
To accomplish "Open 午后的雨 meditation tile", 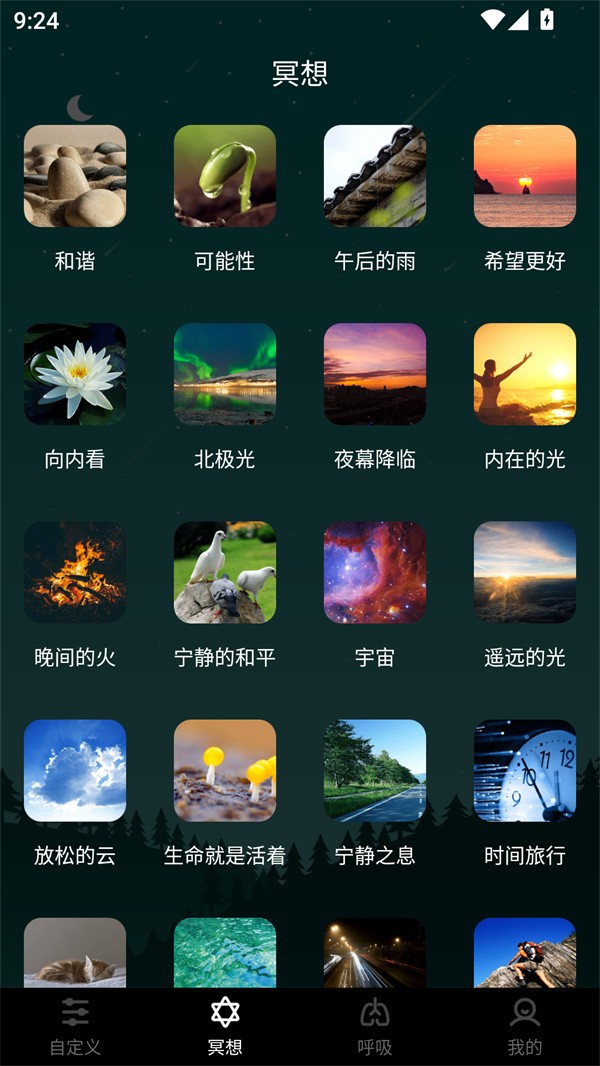I will pos(375,176).
